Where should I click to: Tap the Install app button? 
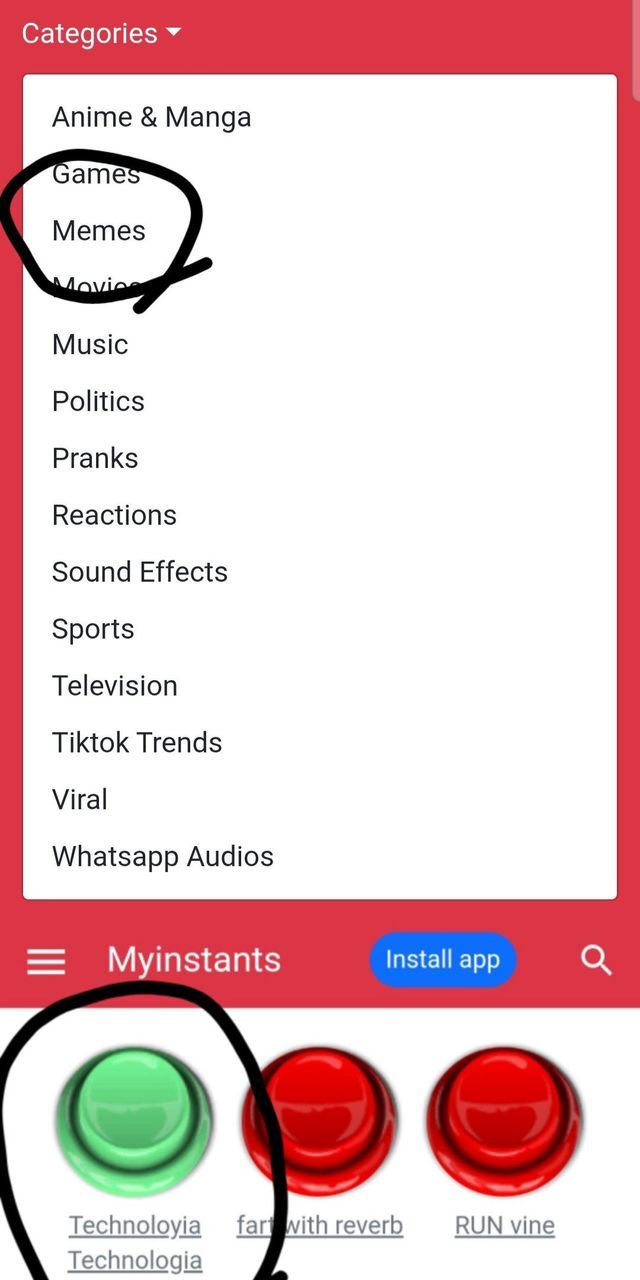click(442, 960)
